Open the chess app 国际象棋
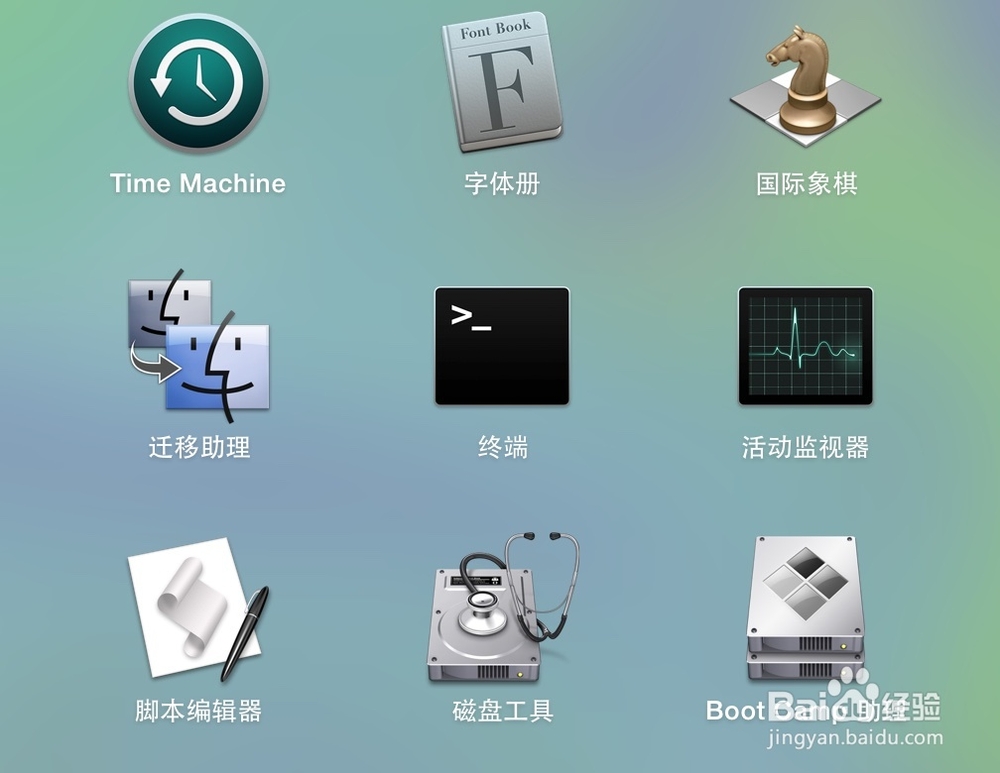Screen dimensions: 1000x773 [806, 84]
